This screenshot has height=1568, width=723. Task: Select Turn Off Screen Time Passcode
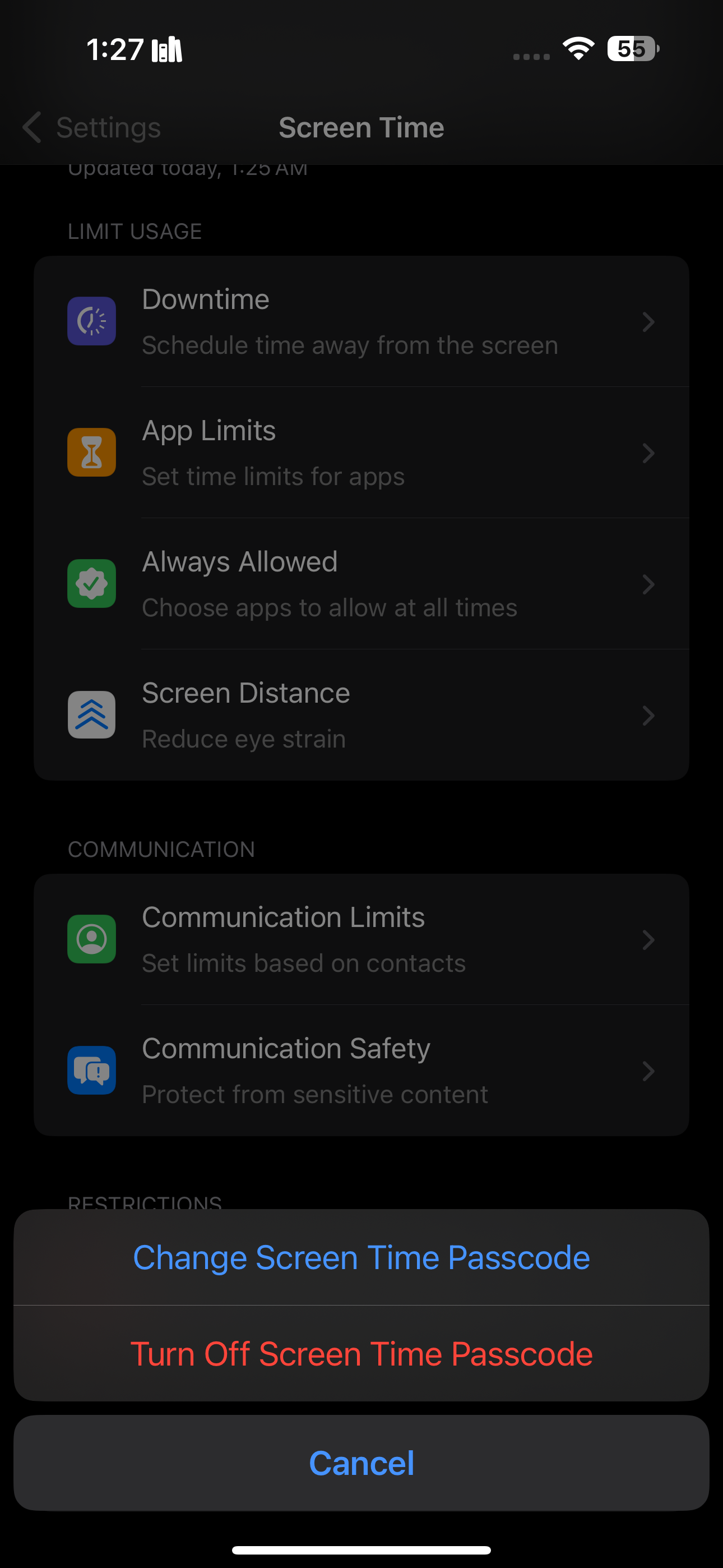click(361, 1354)
